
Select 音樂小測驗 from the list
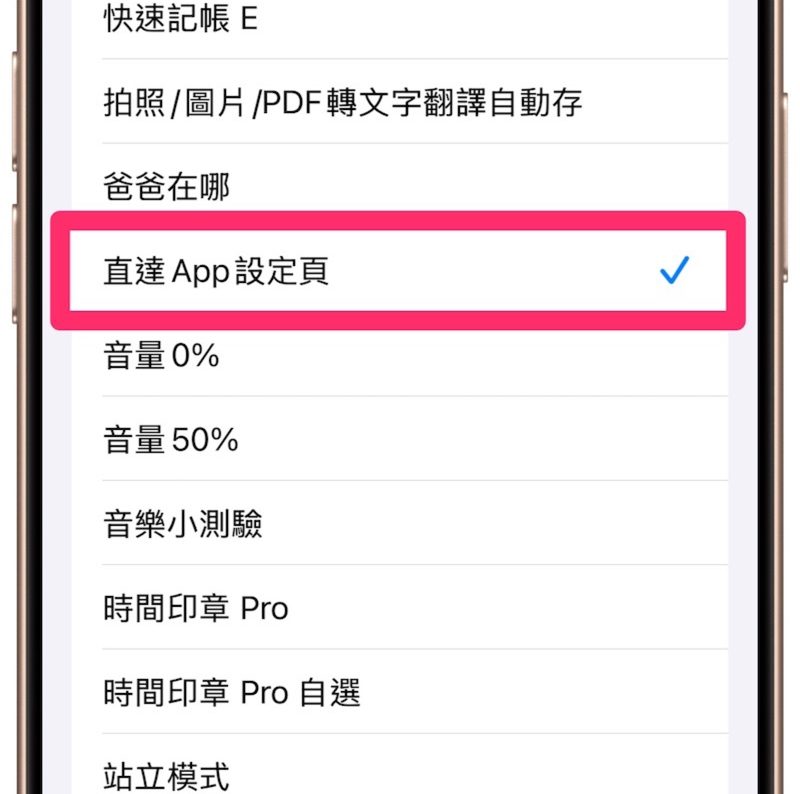(x=183, y=524)
